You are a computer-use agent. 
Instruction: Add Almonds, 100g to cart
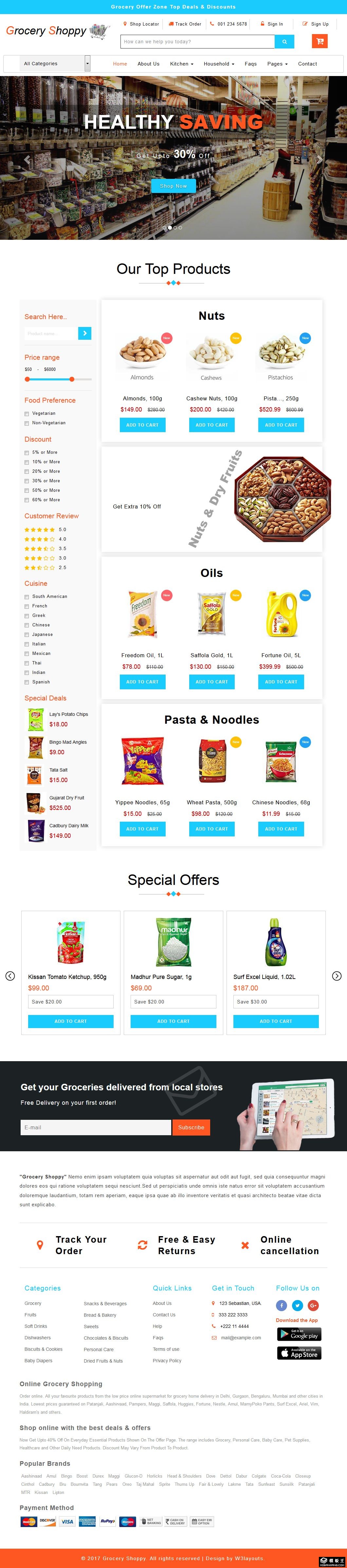(x=142, y=425)
